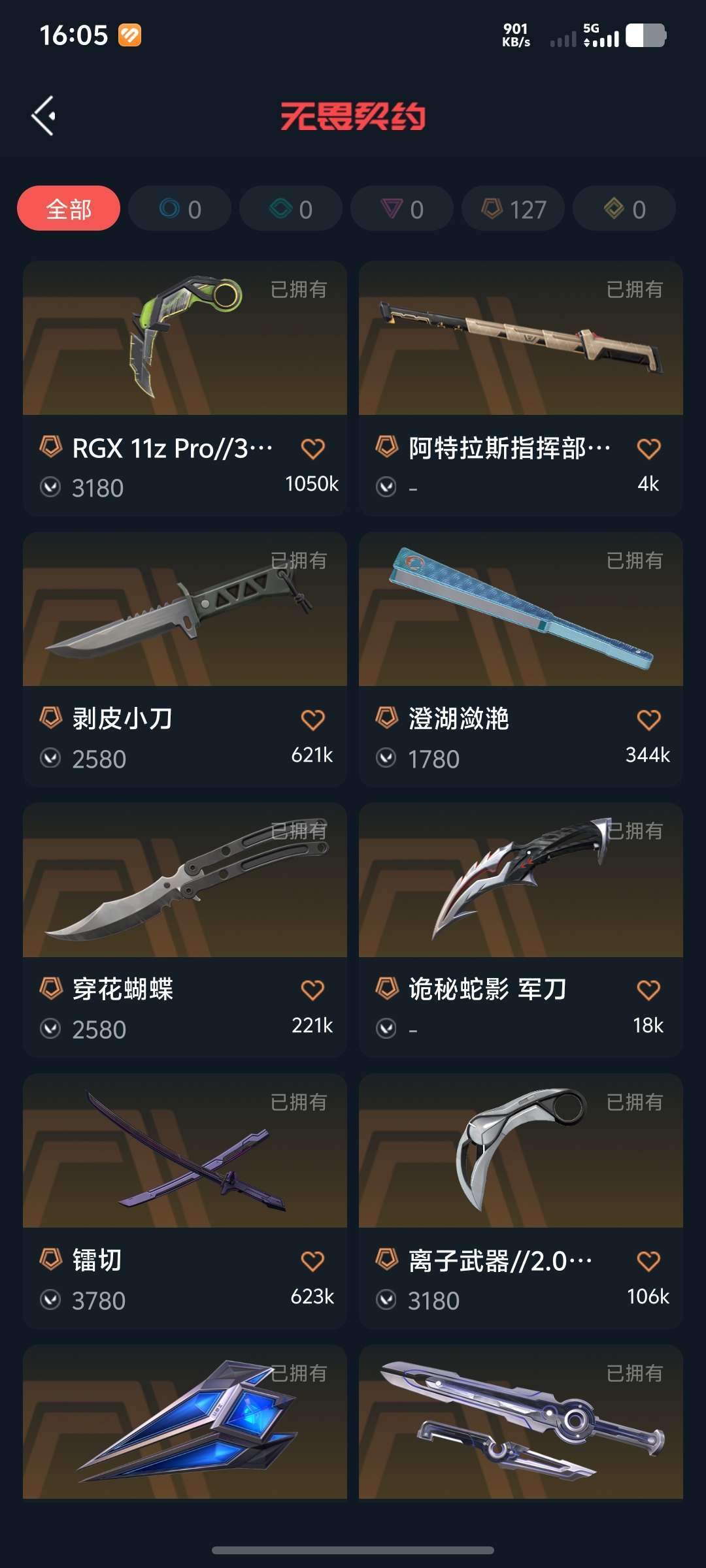Like the 诡秘蛇影 军刀 skin
706x1568 pixels.
coord(648,990)
